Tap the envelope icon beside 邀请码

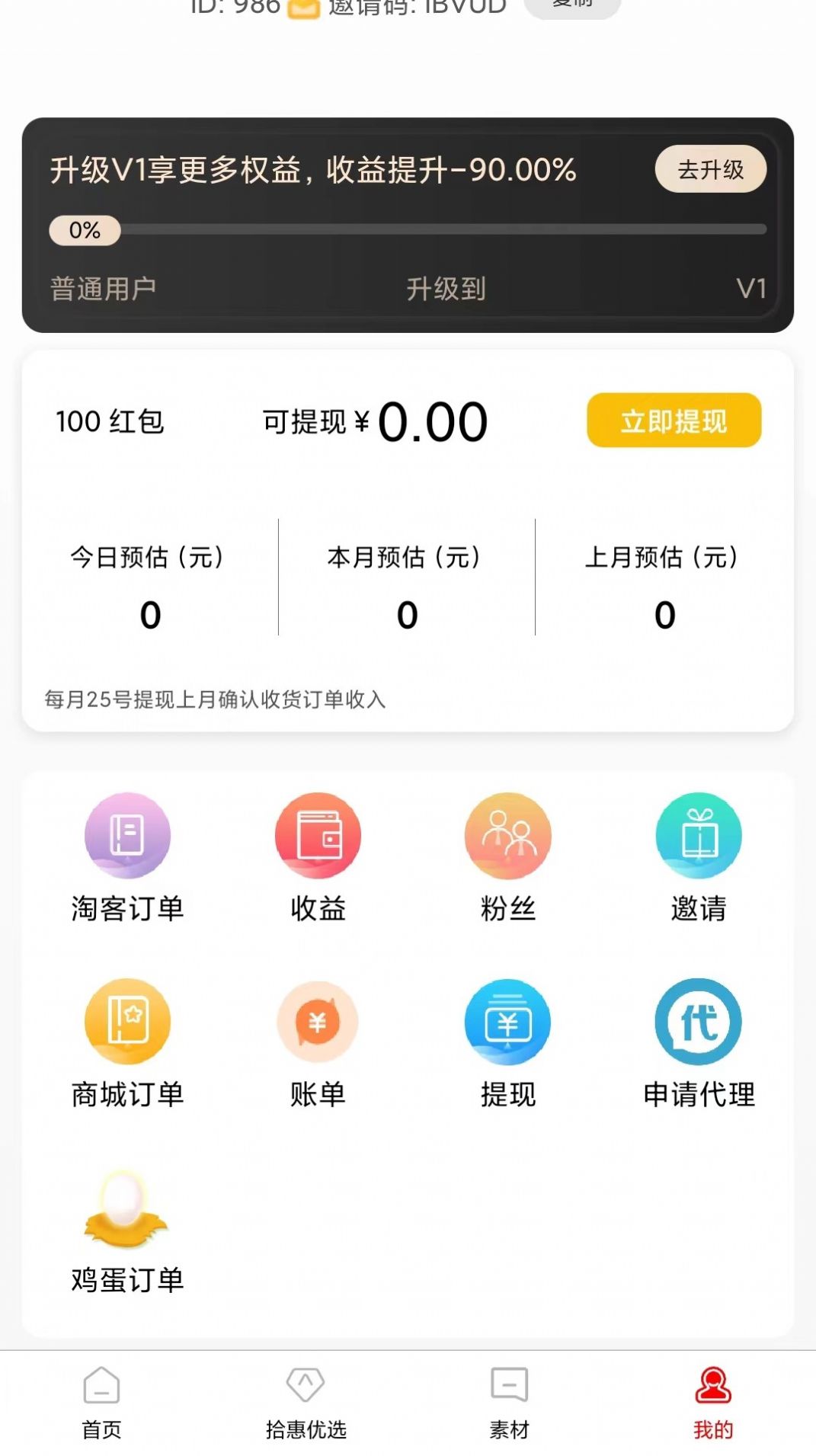pyautogui.click(x=302, y=8)
